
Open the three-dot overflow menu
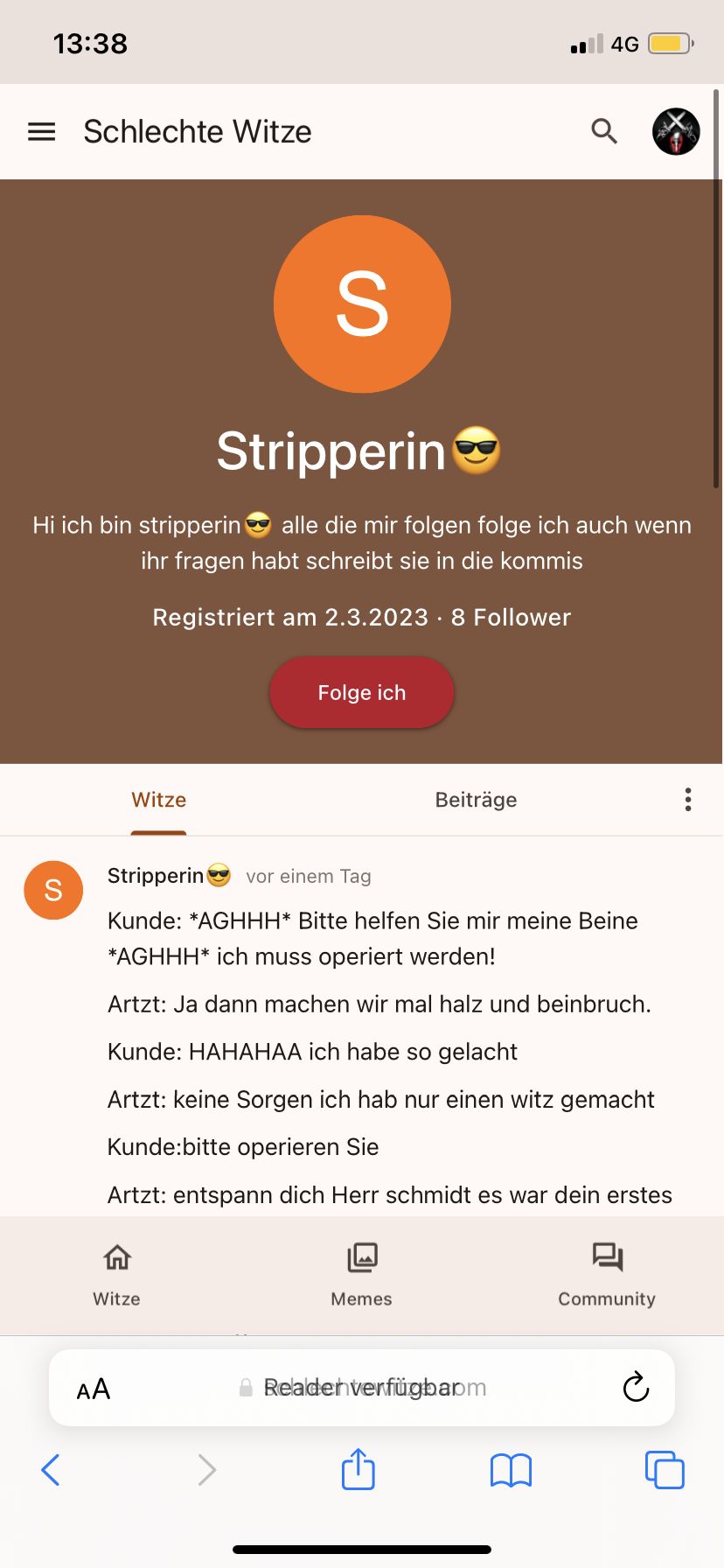tap(688, 800)
